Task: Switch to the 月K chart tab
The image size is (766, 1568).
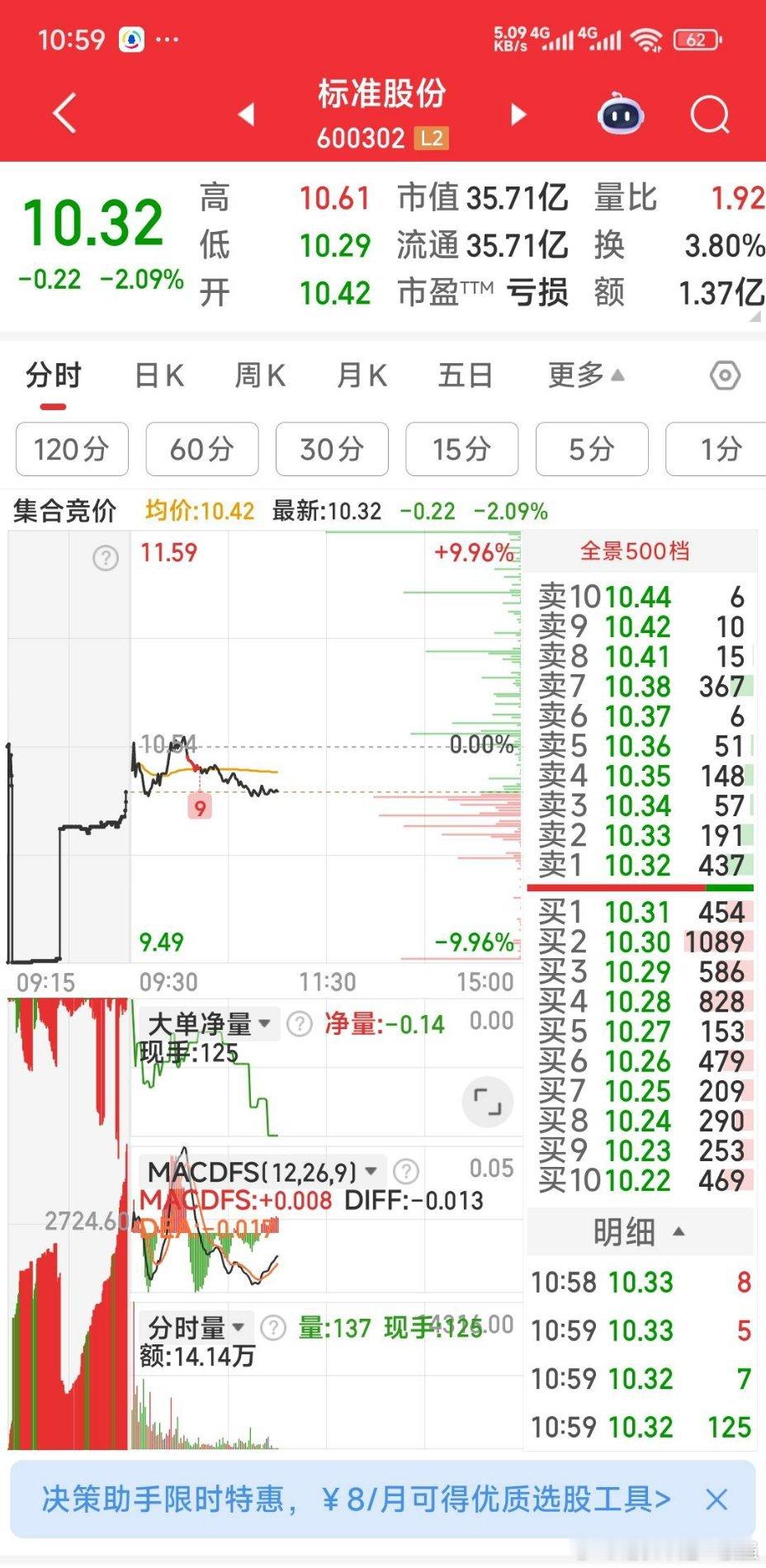Action: pos(362,375)
